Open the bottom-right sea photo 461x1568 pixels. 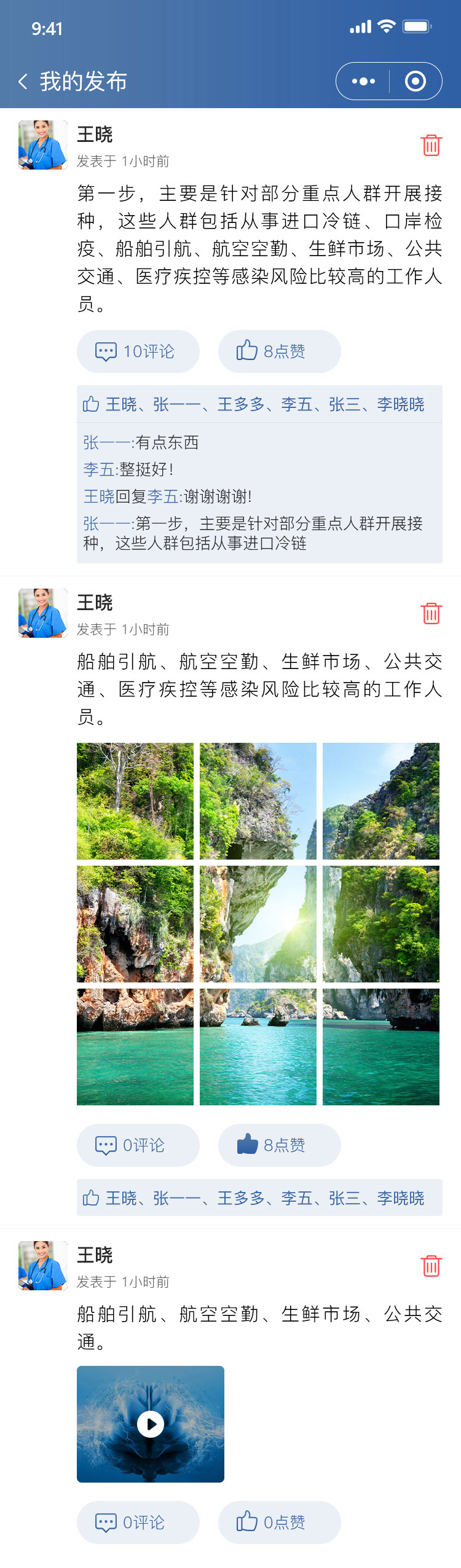(381, 1047)
